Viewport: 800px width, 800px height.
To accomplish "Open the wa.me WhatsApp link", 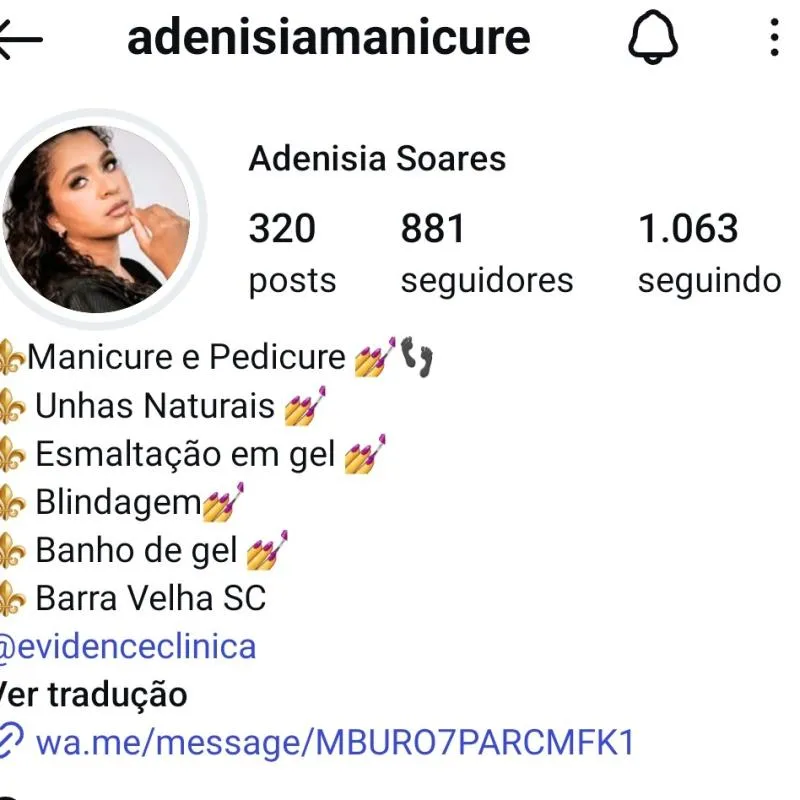I will 334,743.
